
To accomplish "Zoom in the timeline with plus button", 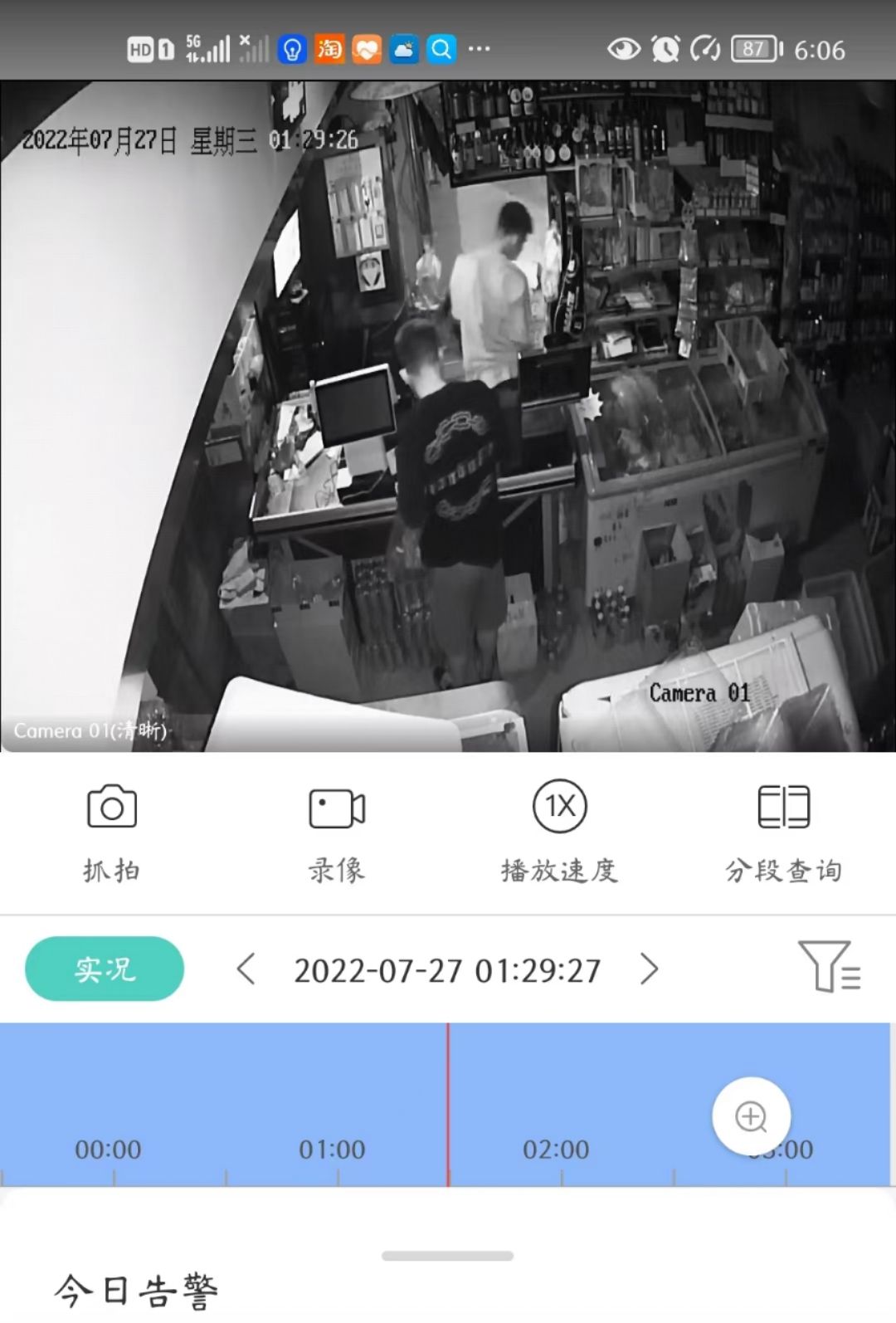I will (751, 1116).
